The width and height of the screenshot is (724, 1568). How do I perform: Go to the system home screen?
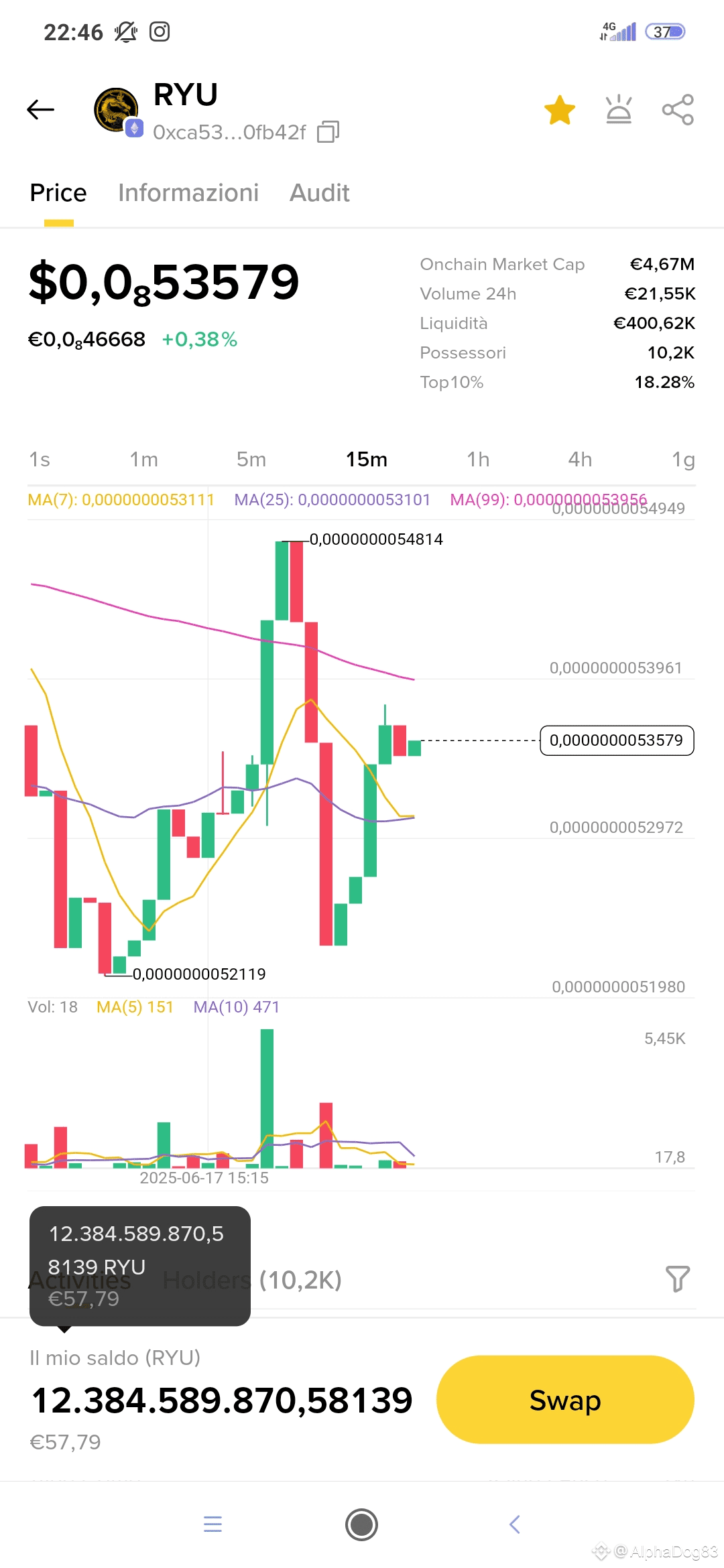pyautogui.click(x=361, y=1524)
